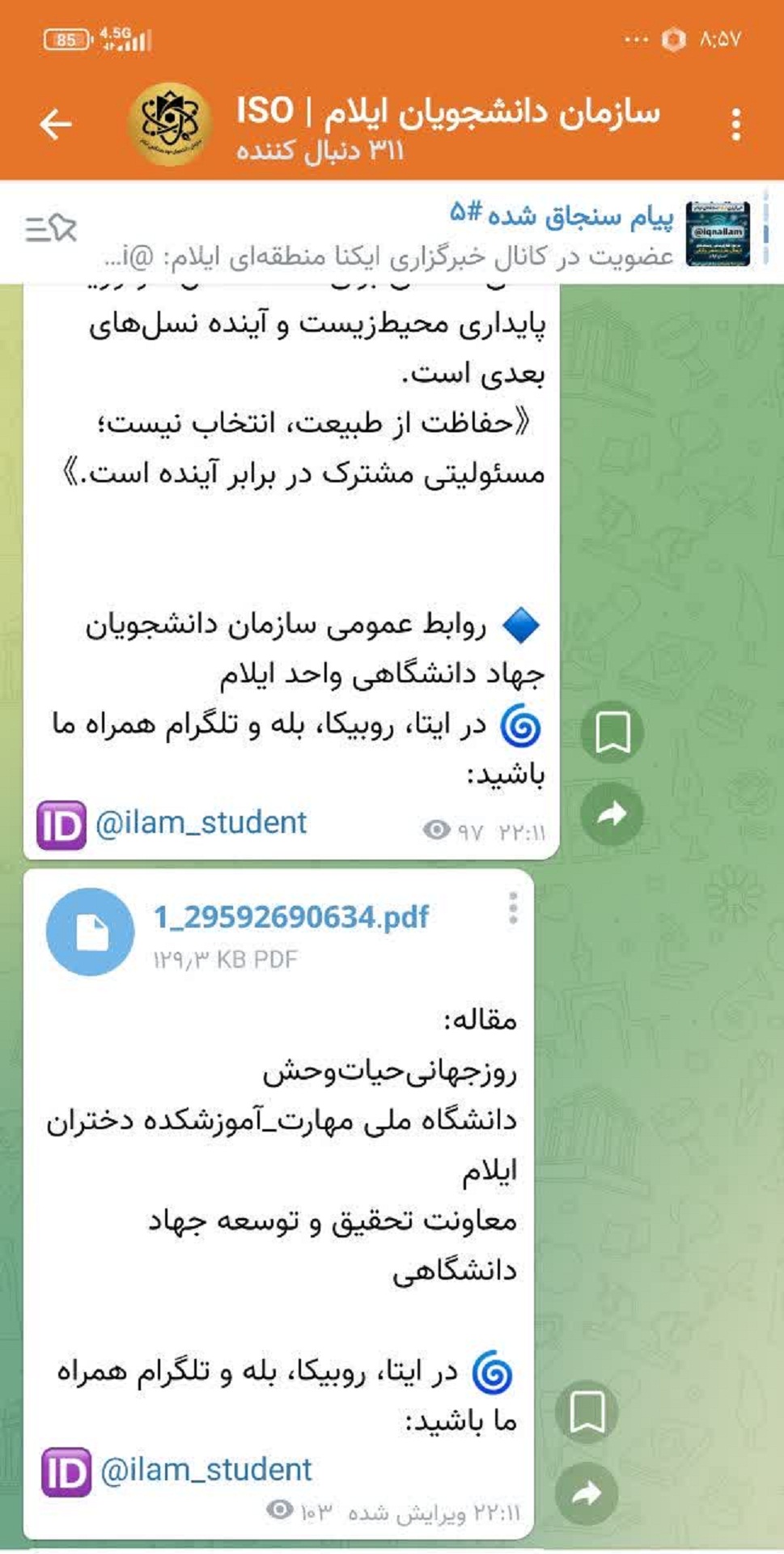784x1554 pixels.
Task: Bookmark the message viewed 97 times
Action: [x=612, y=732]
